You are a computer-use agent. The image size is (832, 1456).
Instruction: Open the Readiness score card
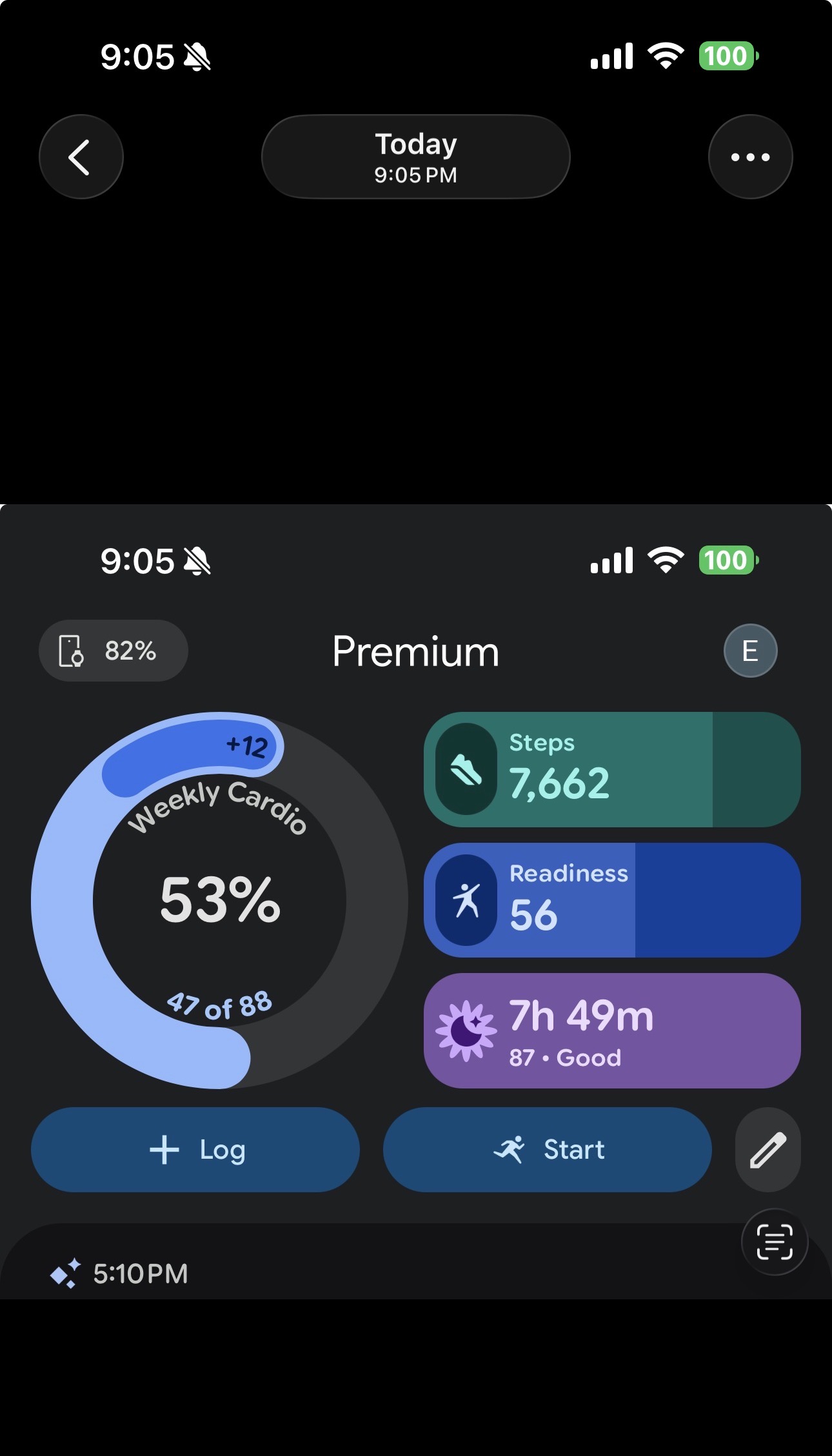(x=612, y=900)
